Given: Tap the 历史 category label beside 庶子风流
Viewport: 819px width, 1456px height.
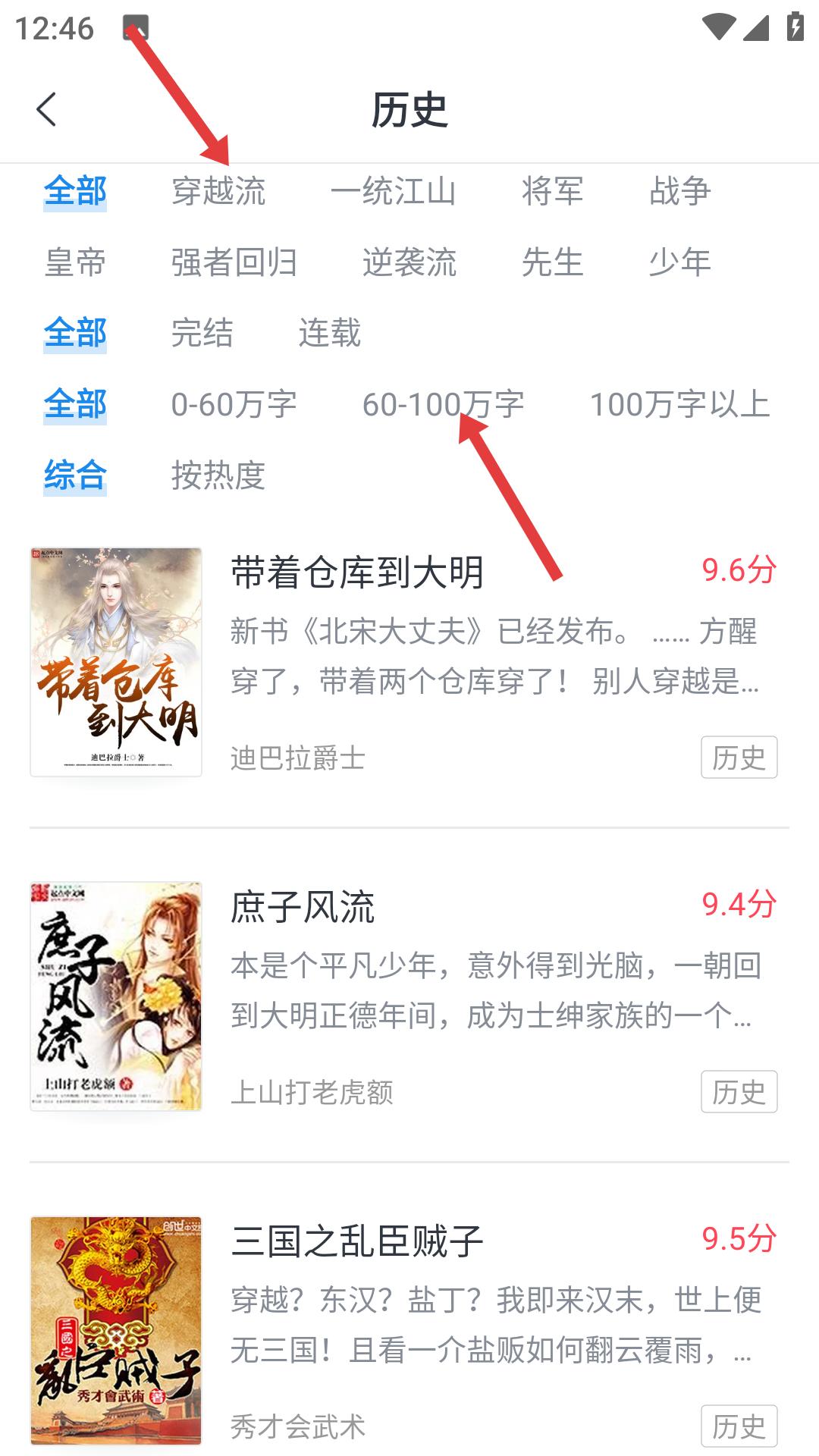Looking at the screenshot, I should coord(739,1092).
